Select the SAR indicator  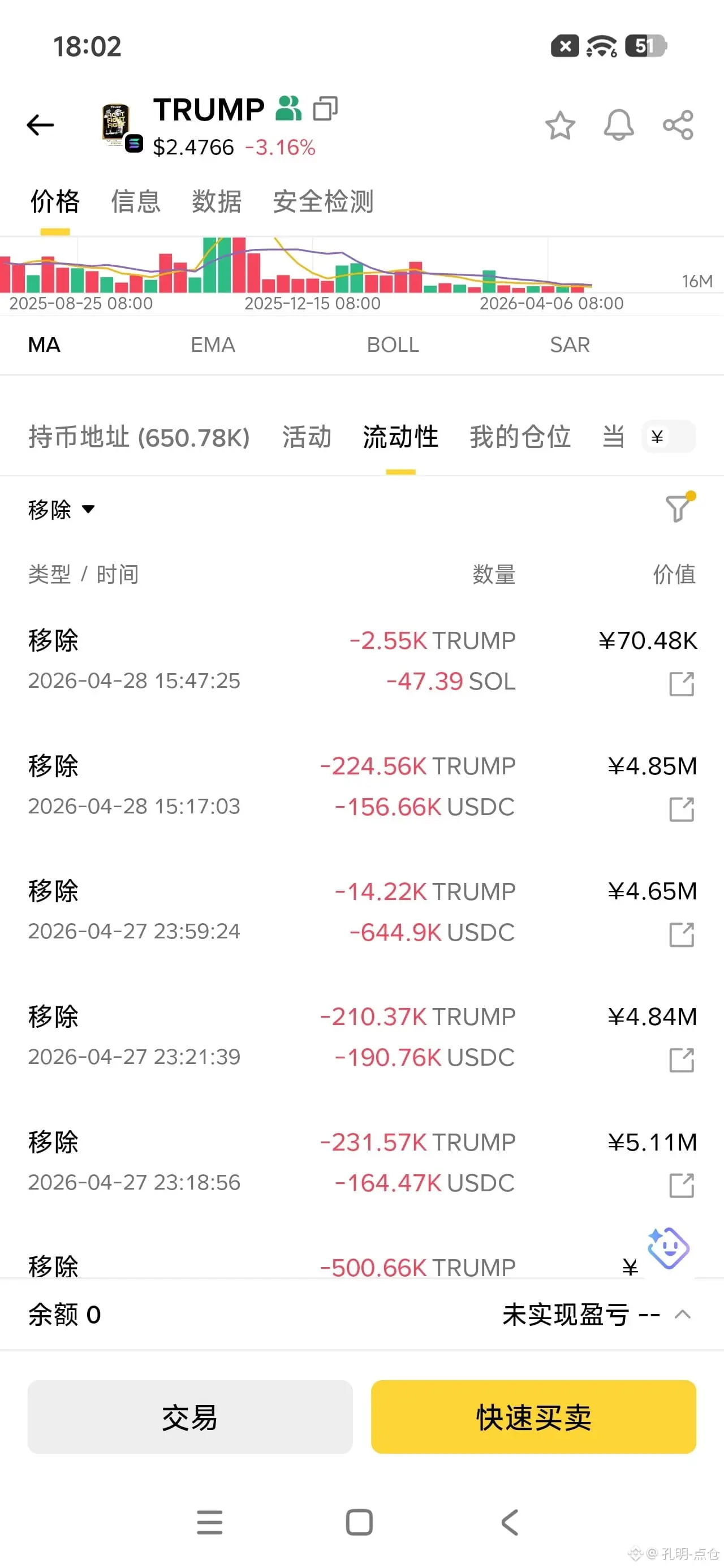pyautogui.click(x=570, y=345)
